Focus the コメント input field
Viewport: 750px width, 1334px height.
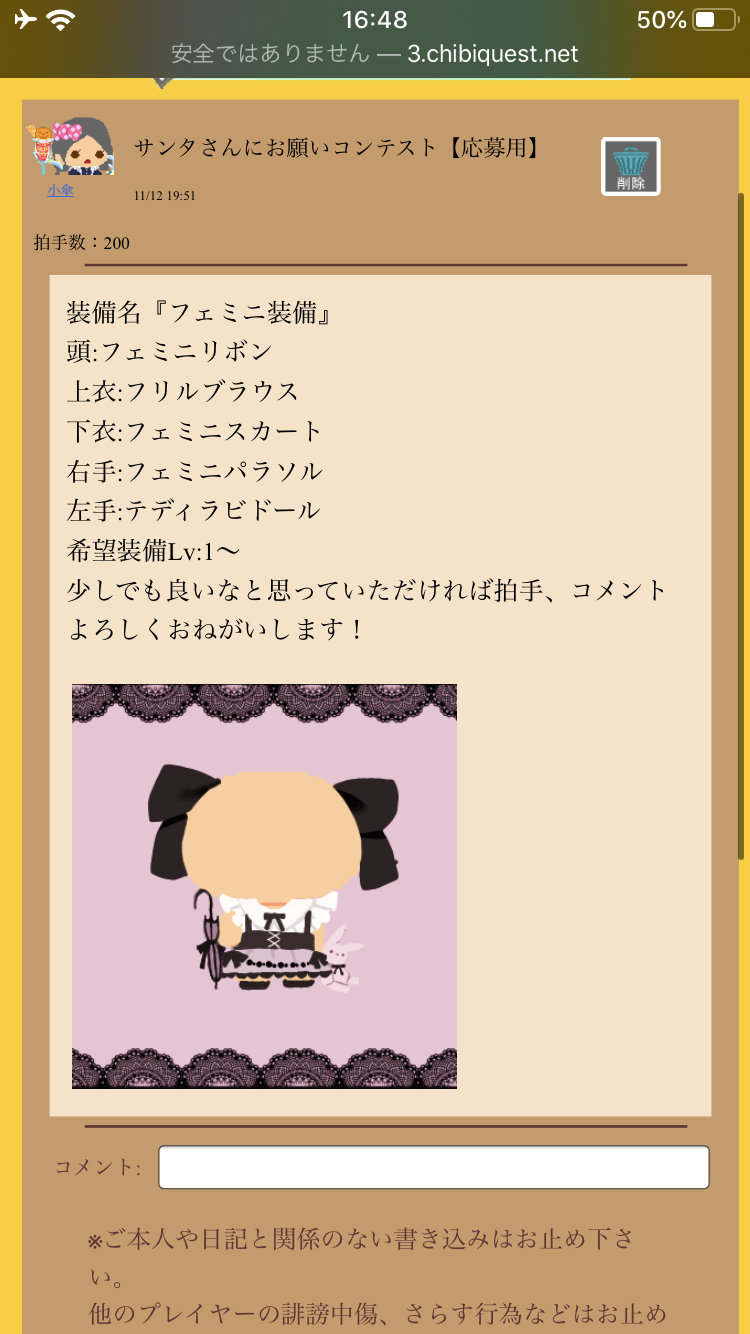coord(433,1167)
